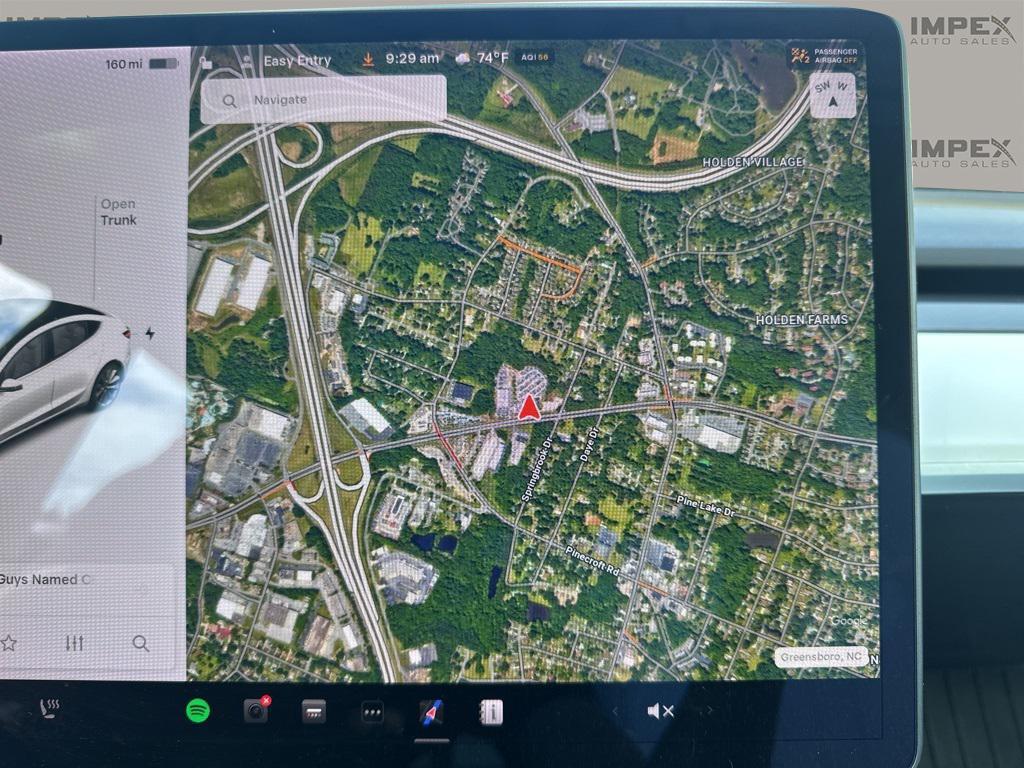
Task: Tap the Navigate search field
Action: click(322, 100)
